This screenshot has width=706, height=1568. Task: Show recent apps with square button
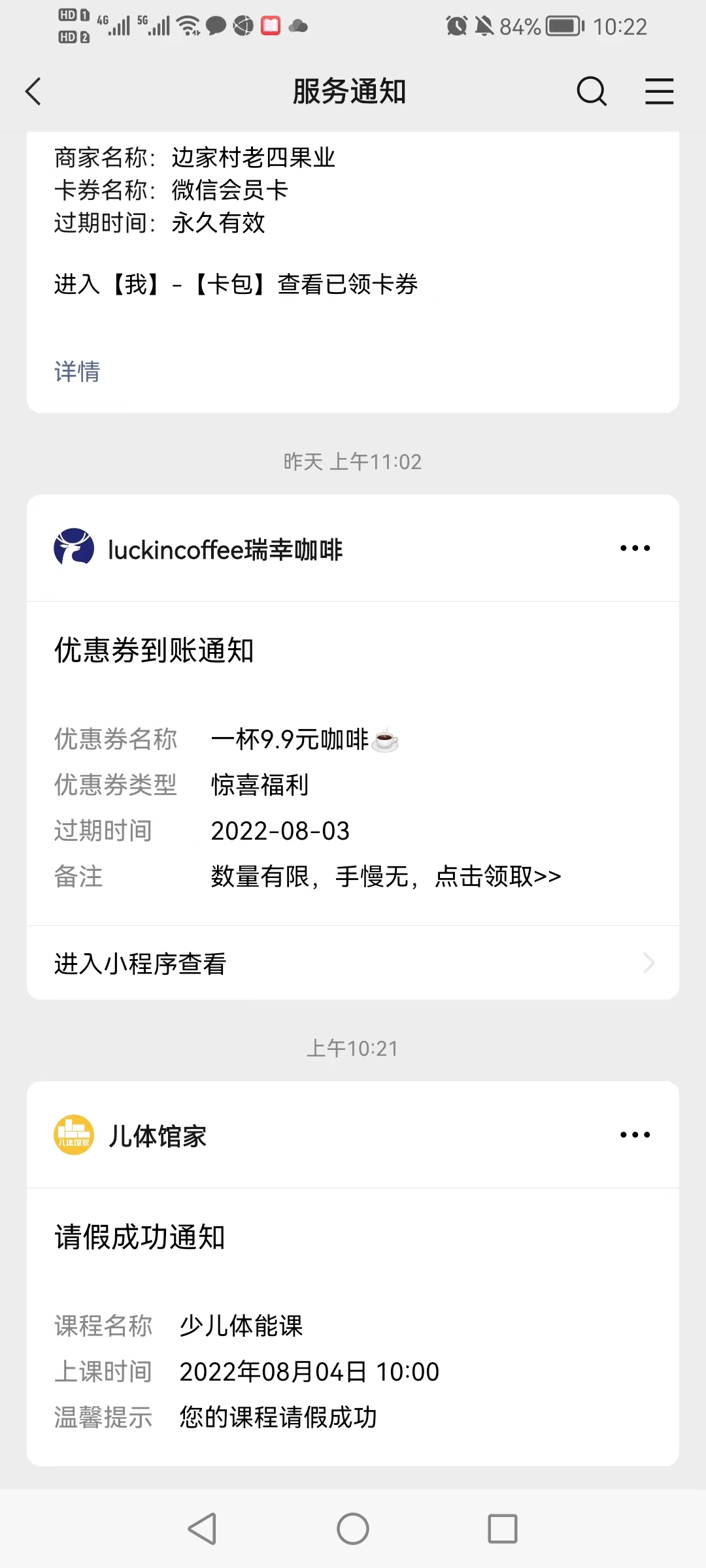click(x=502, y=1529)
